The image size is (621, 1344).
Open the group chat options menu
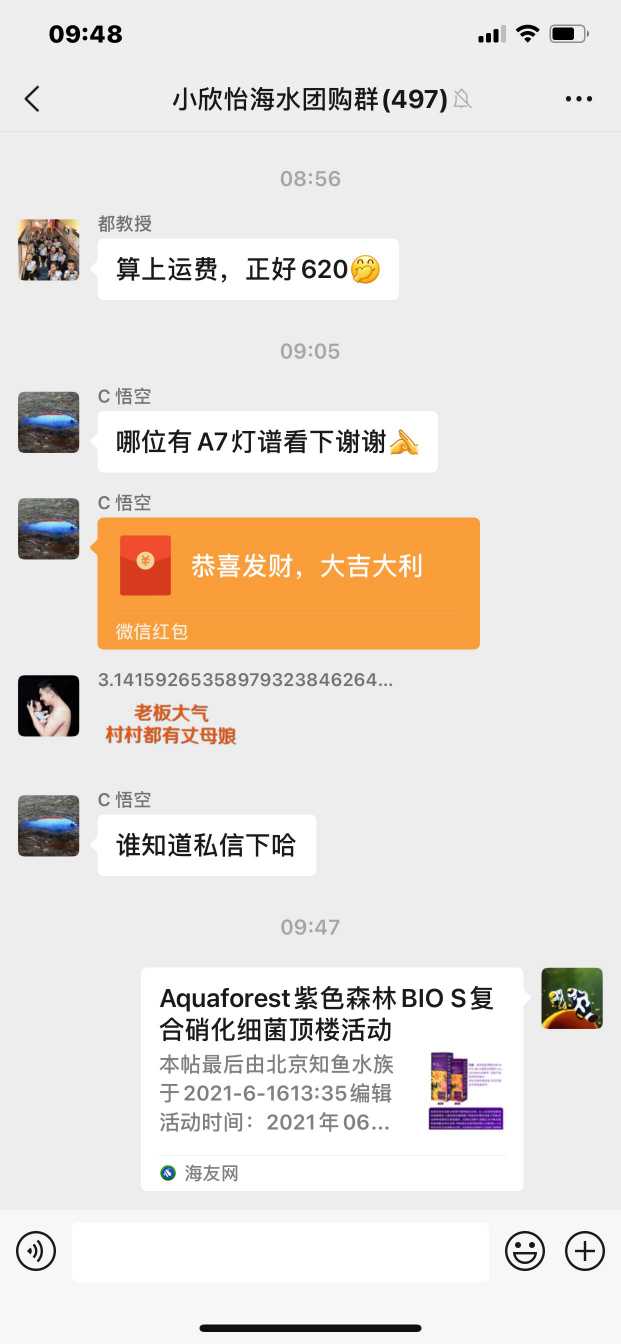[579, 99]
